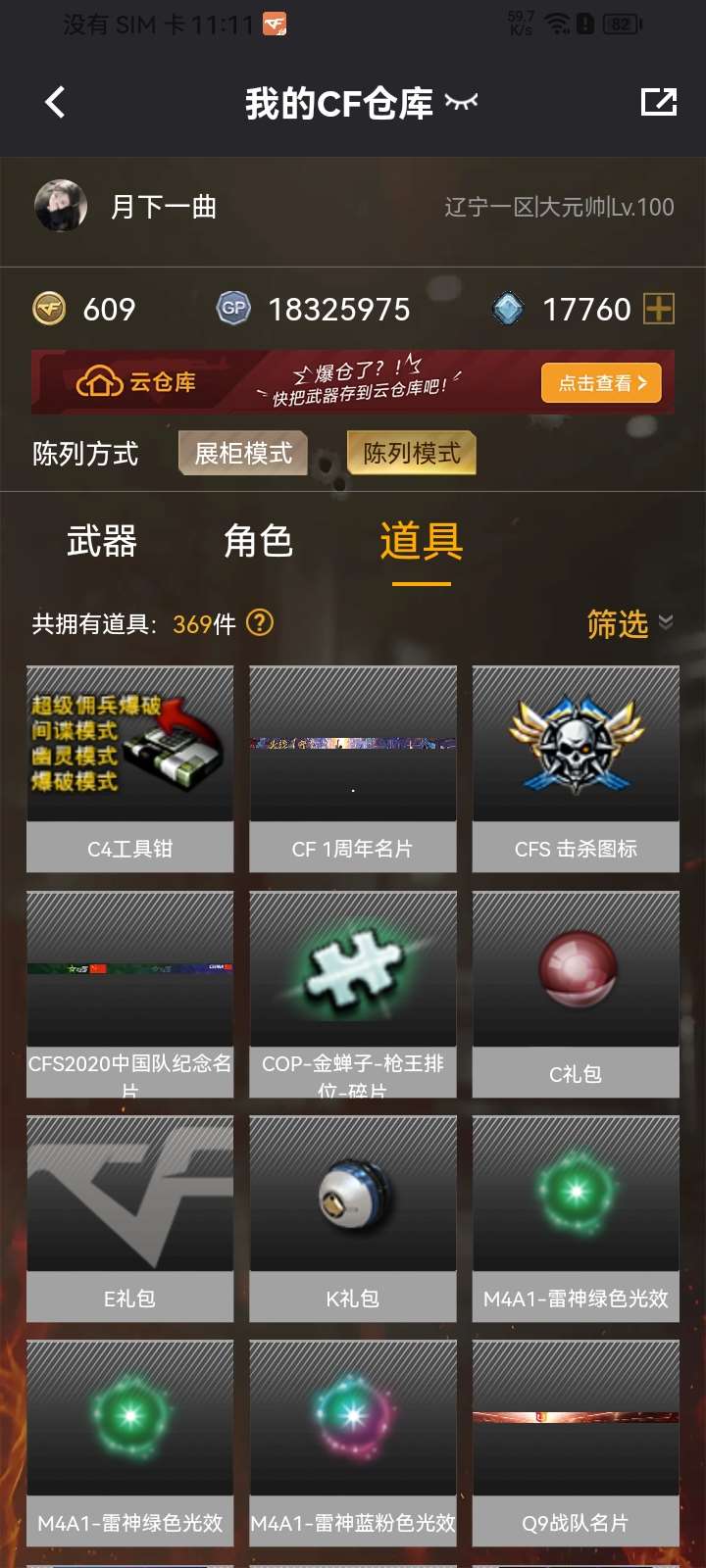This screenshot has height=1568, width=706.
Task: Select 展柜模式 display mode
Action: point(243,453)
